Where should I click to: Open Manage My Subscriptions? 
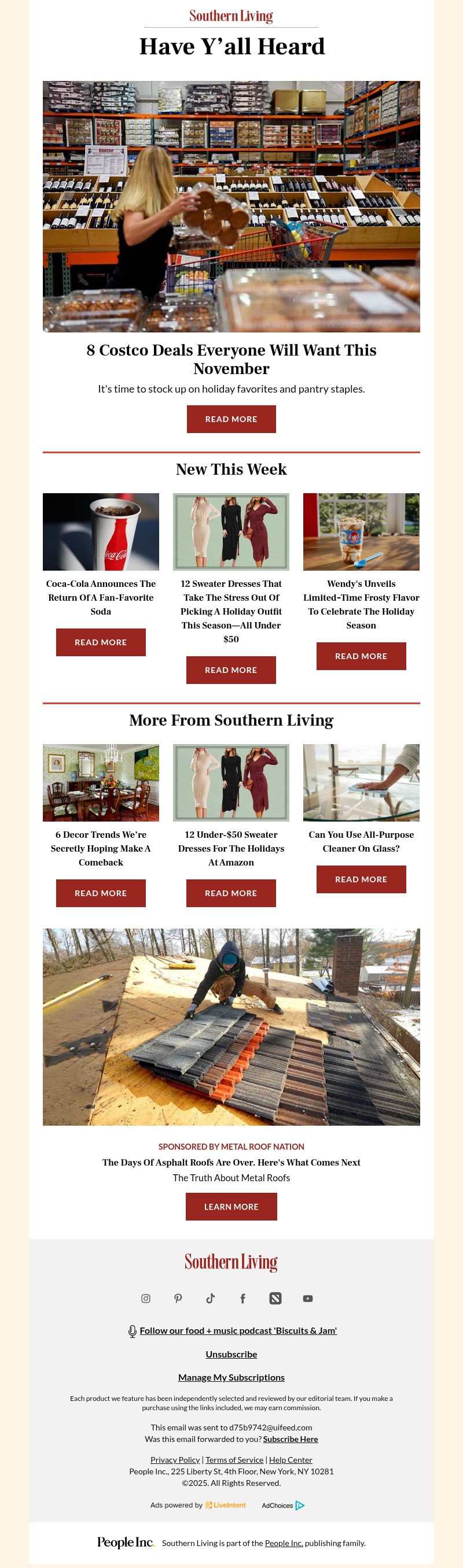tap(231, 1377)
